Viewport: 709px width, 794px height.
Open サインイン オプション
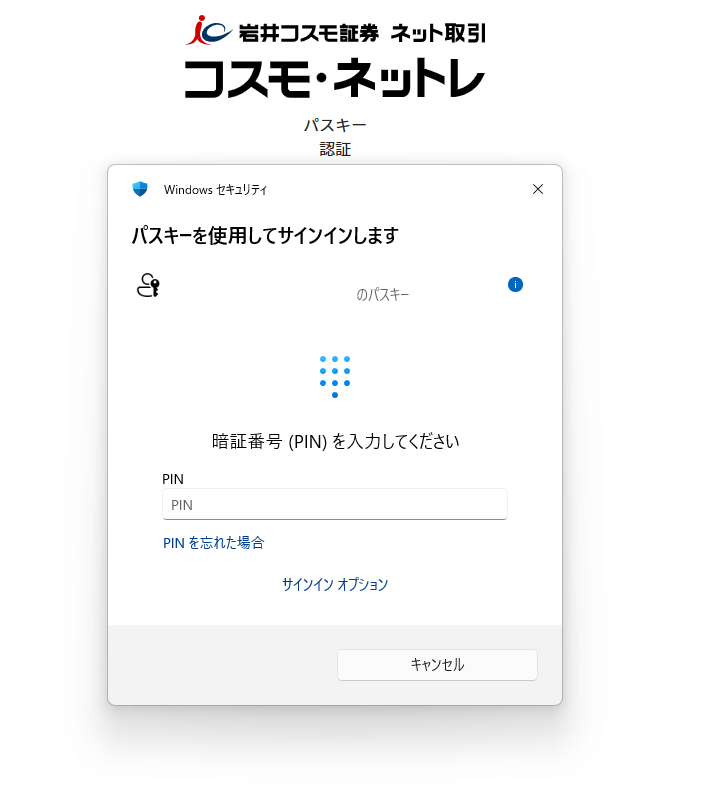point(335,584)
